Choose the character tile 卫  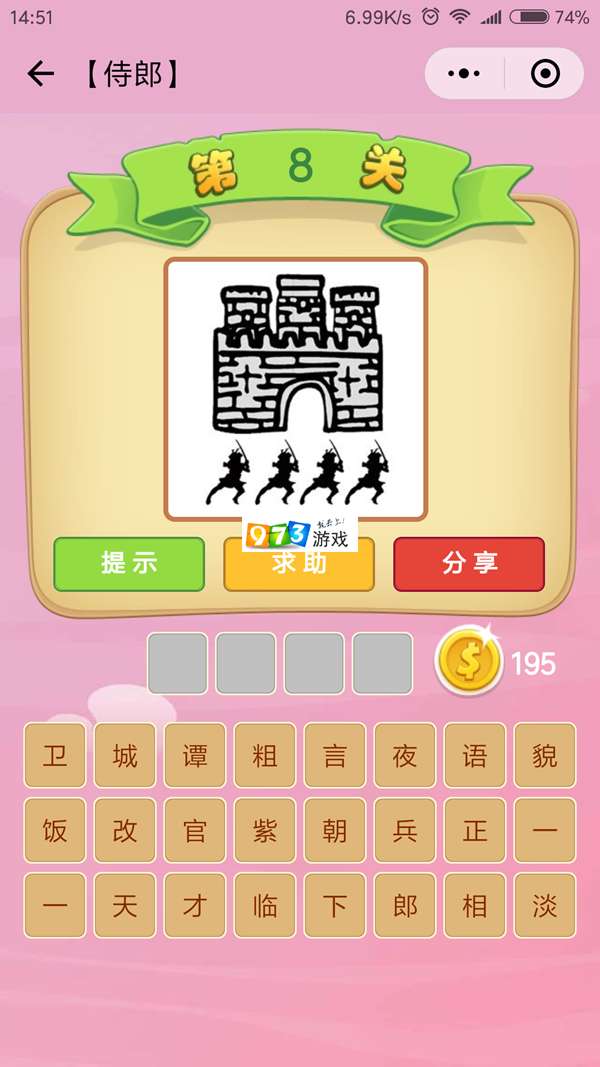55,755
